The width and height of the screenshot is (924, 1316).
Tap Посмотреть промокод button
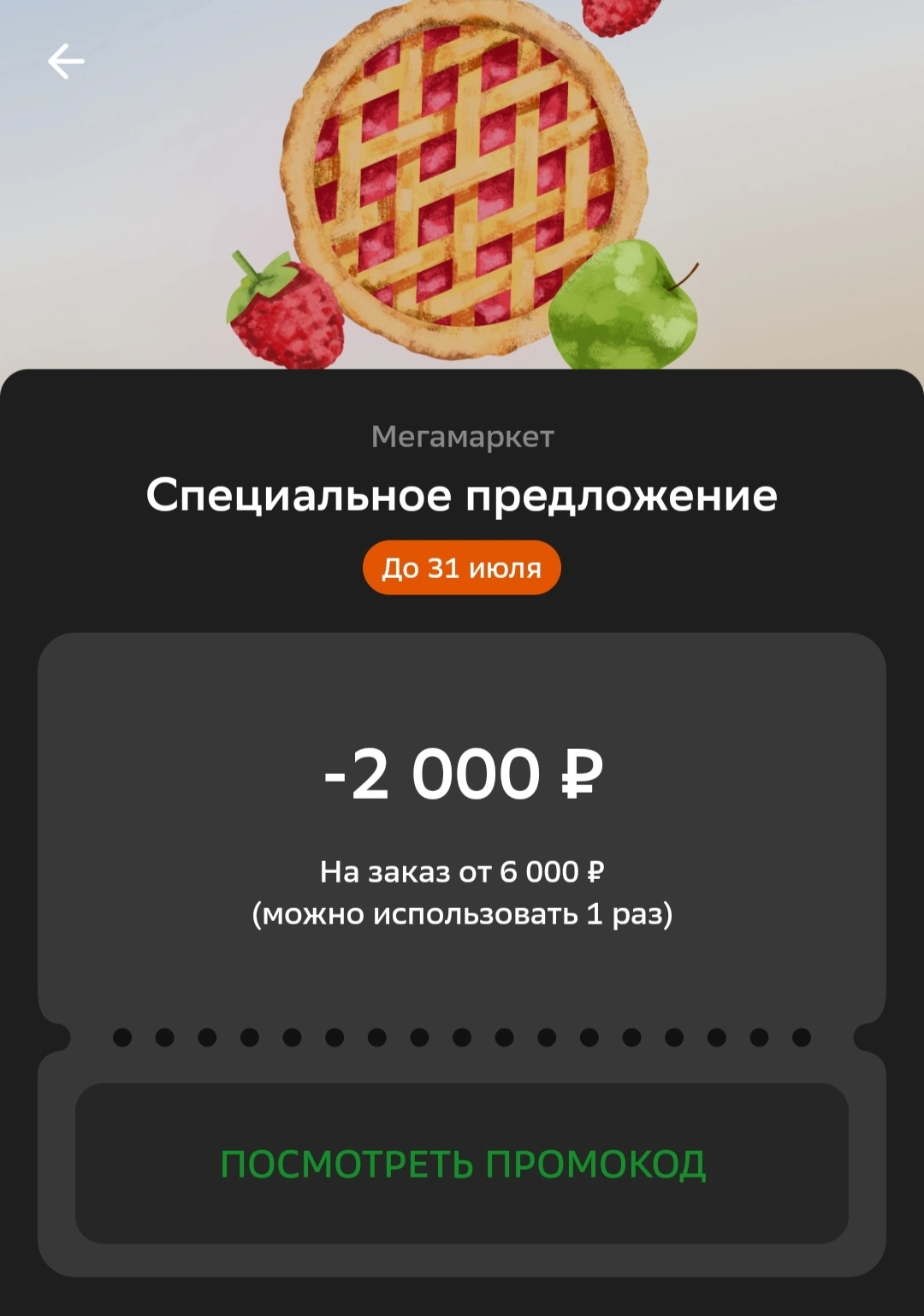462,1163
